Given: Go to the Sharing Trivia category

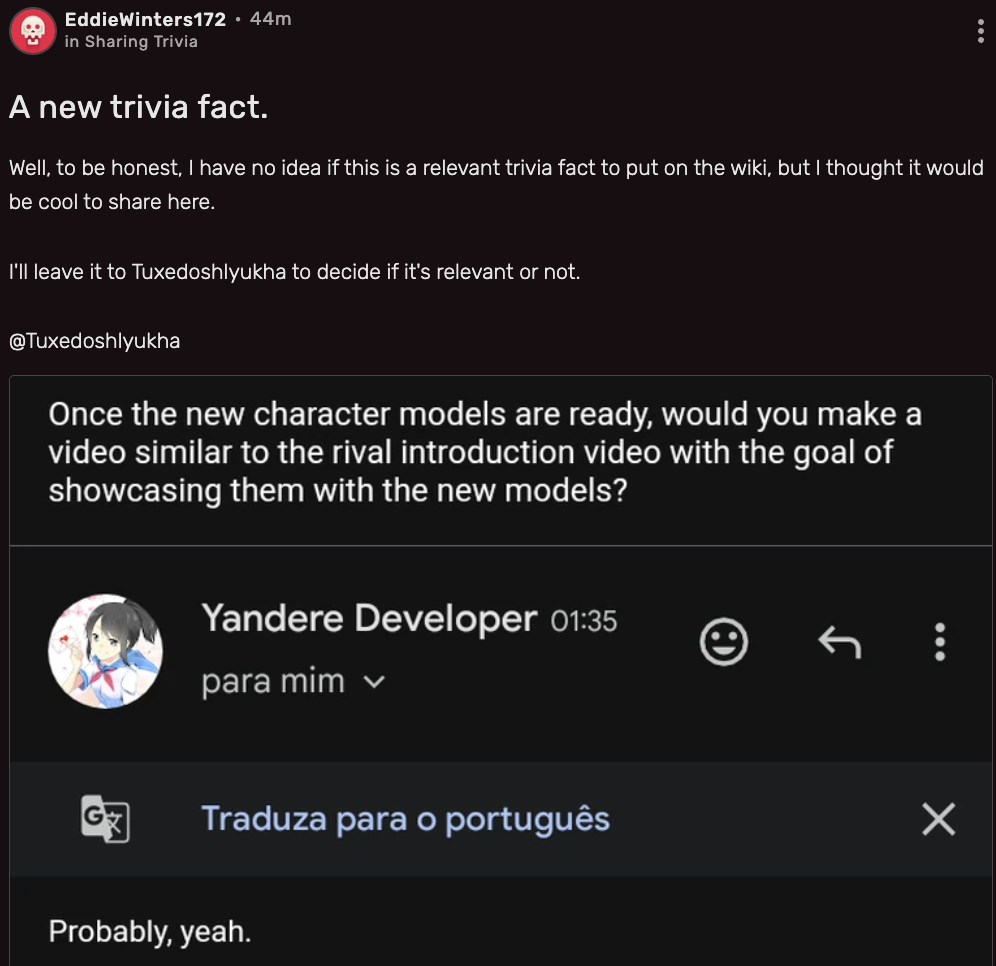Looking at the screenshot, I should click(x=141, y=42).
